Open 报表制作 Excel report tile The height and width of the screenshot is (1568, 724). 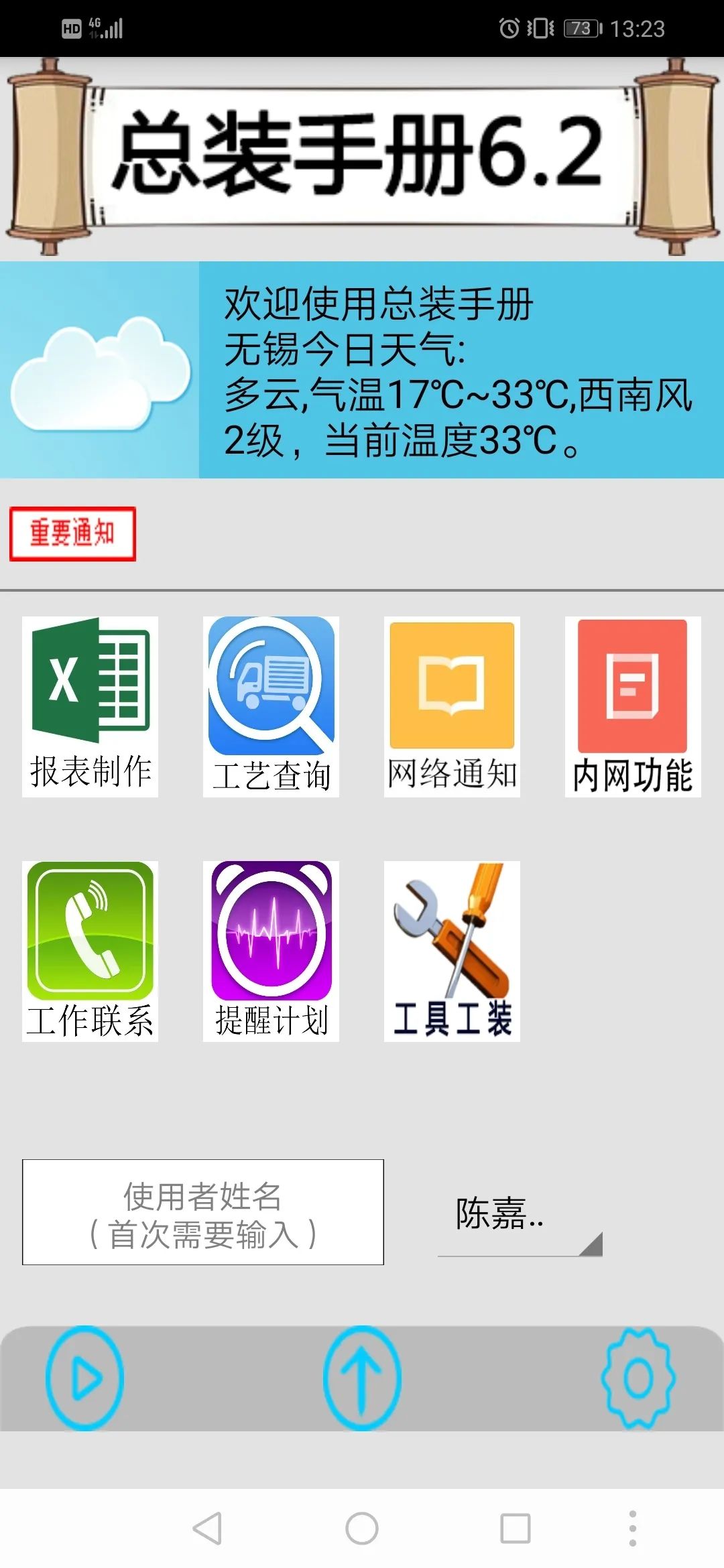(x=90, y=706)
